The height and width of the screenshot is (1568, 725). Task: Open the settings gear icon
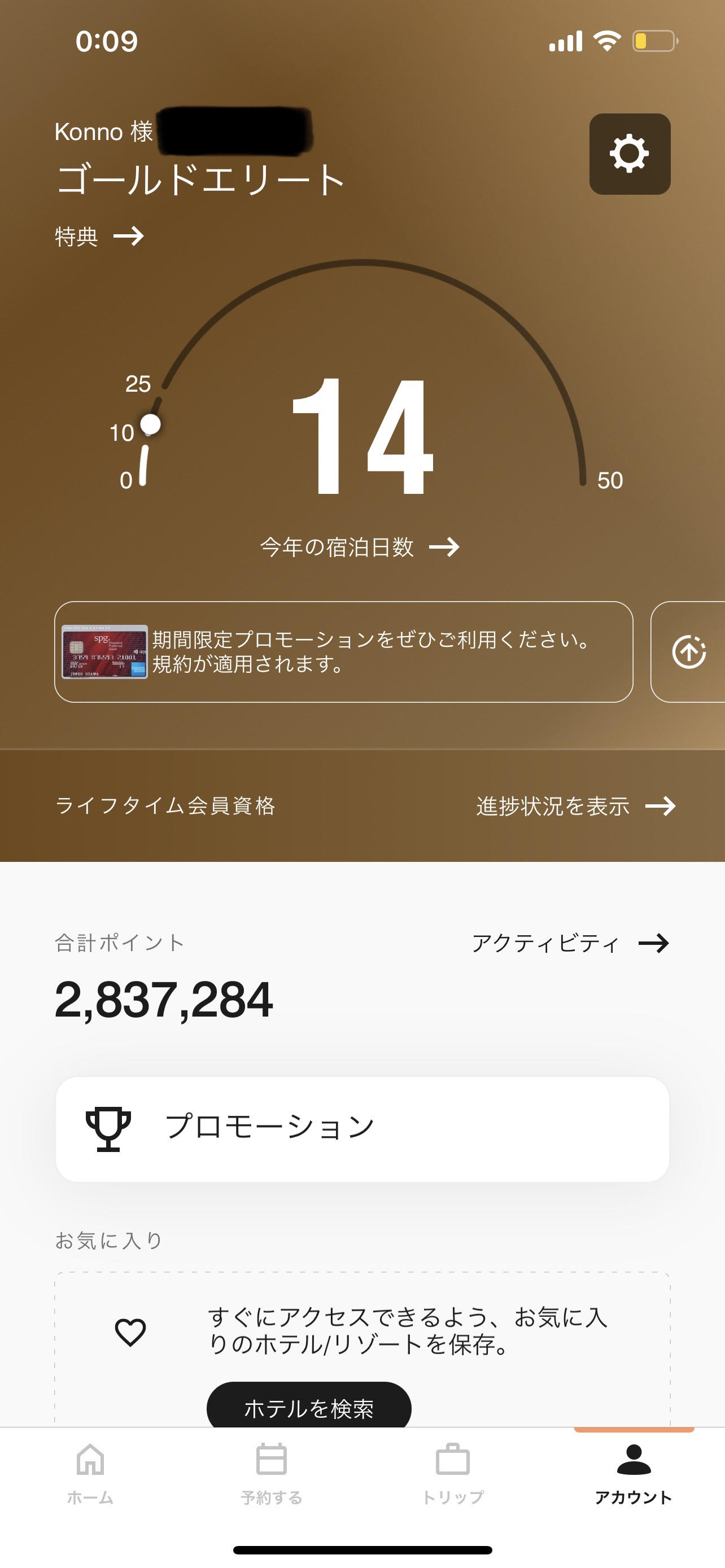(630, 154)
